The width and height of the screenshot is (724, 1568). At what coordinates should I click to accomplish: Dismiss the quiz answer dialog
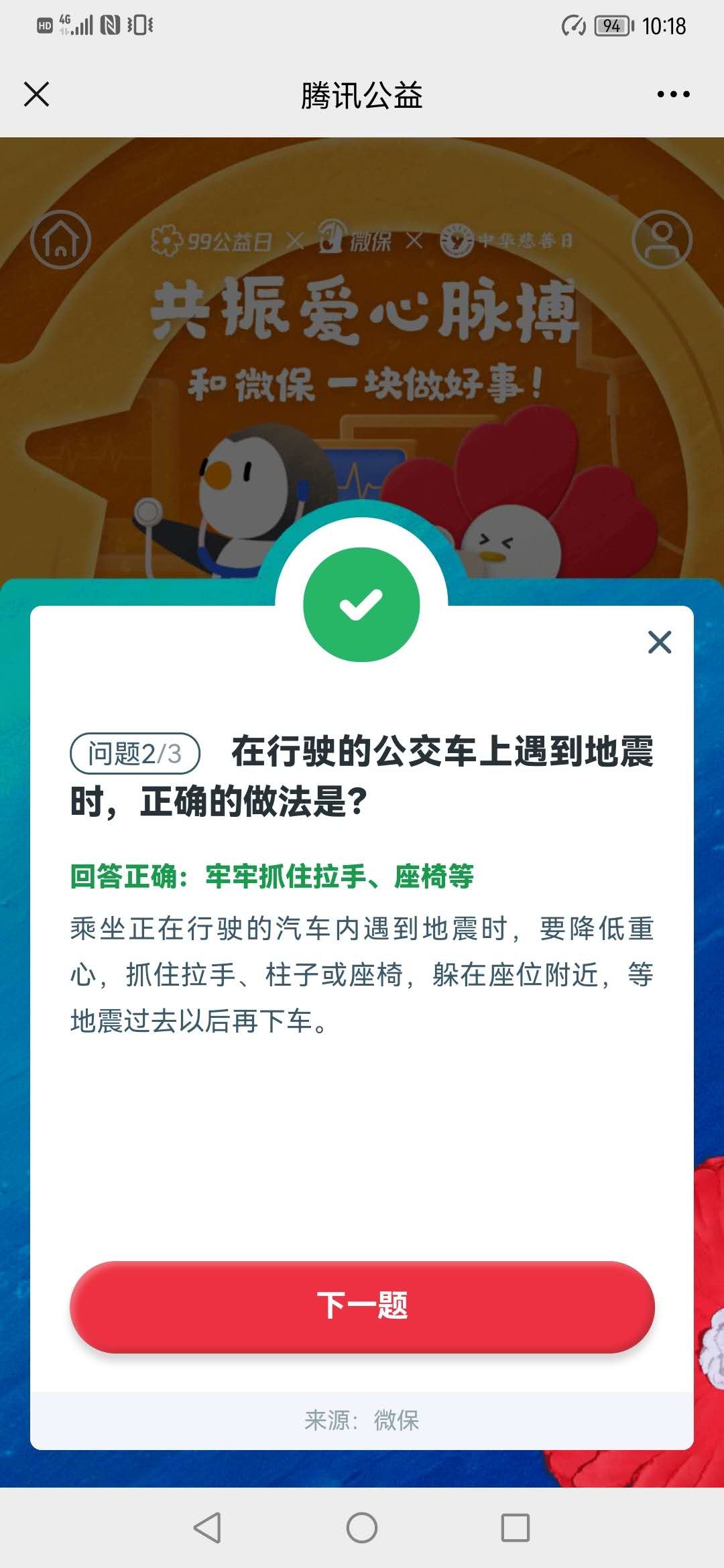(x=660, y=642)
